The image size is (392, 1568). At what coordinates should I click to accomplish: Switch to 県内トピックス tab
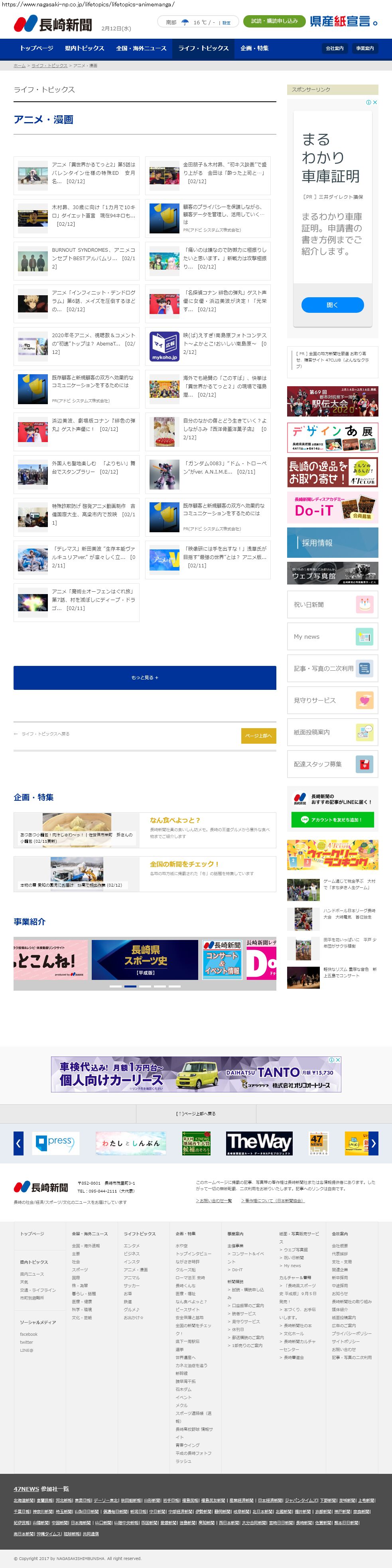tap(84, 48)
